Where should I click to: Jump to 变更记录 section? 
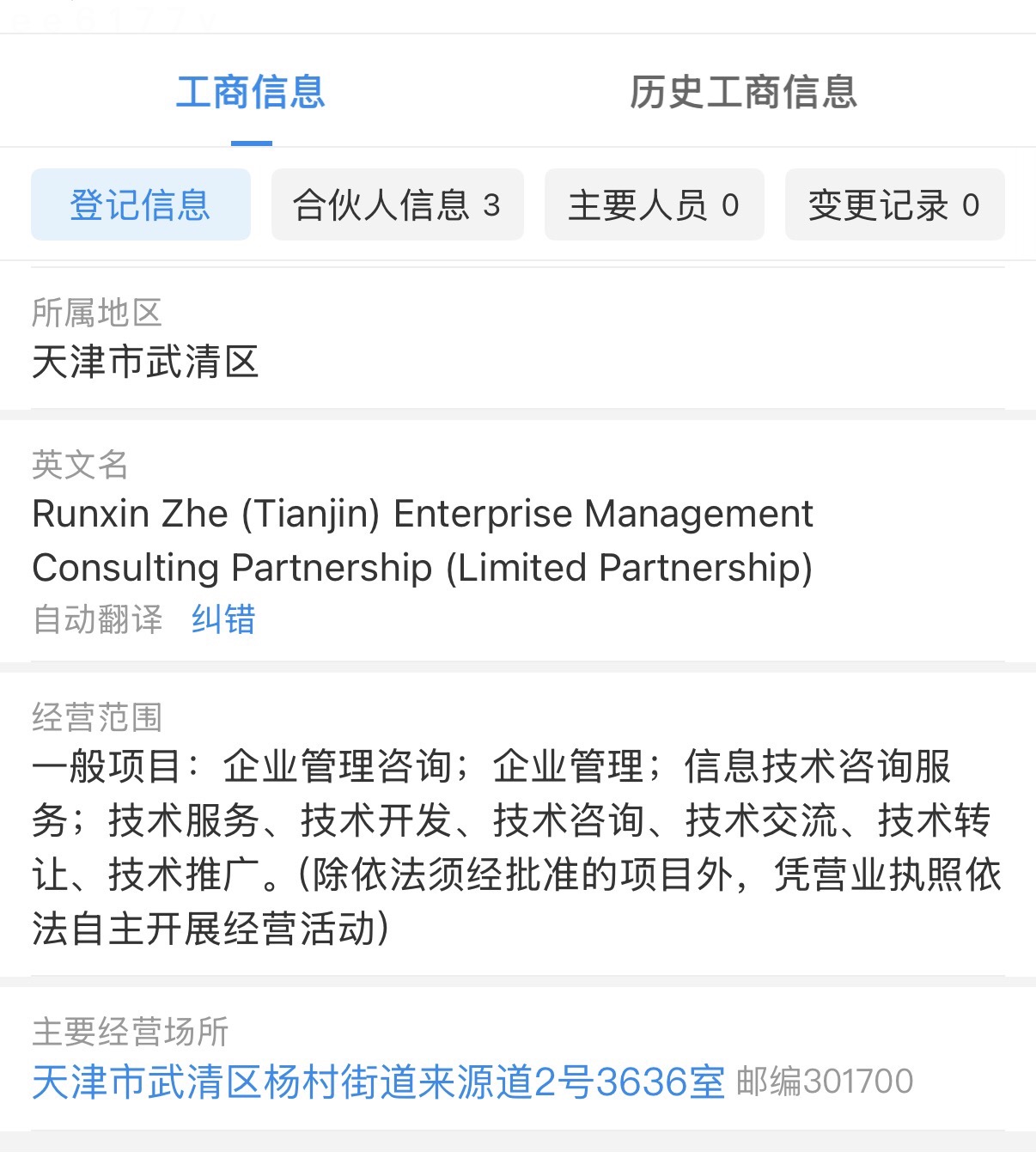[x=894, y=205]
